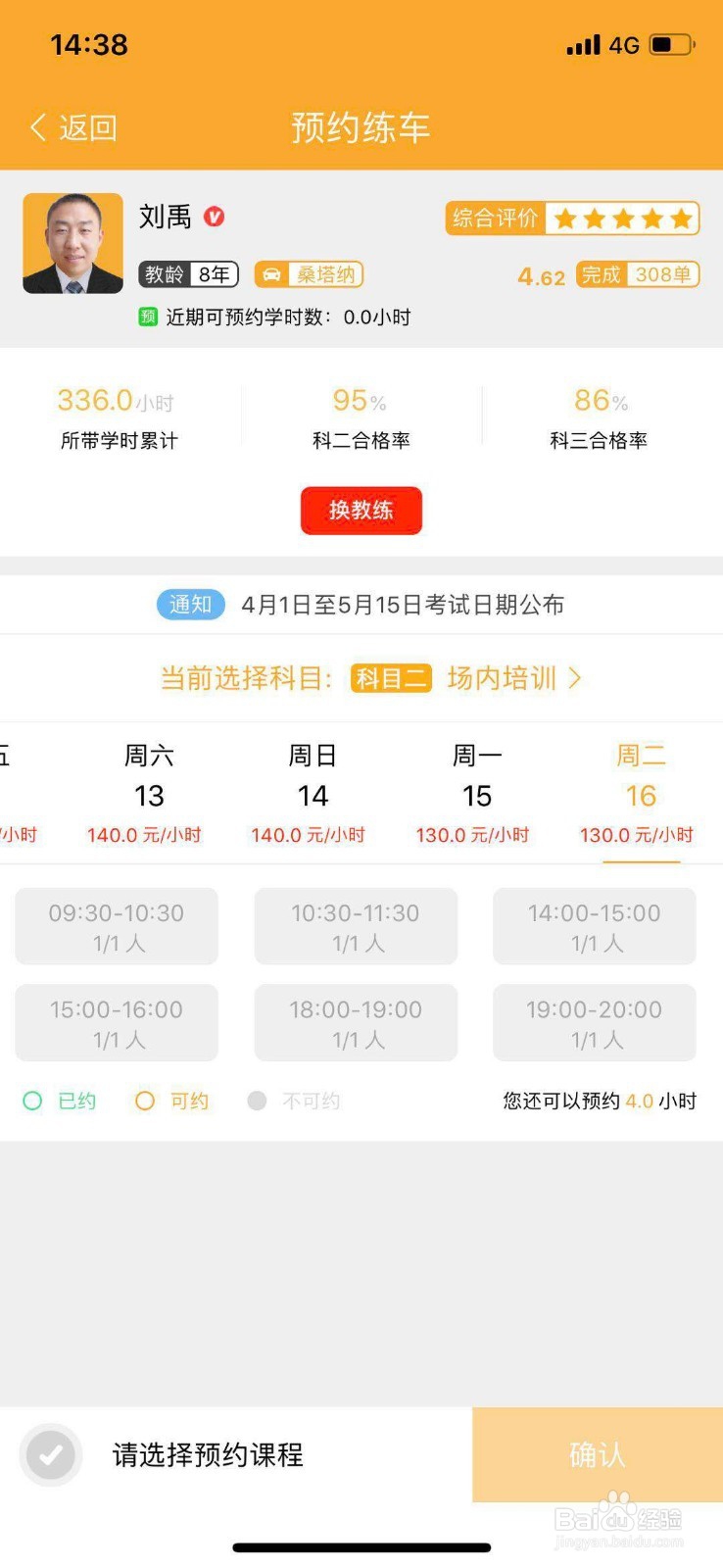Click the 4G network indicator in status bar
This screenshot has width=723, height=1568.
pos(625,44)
